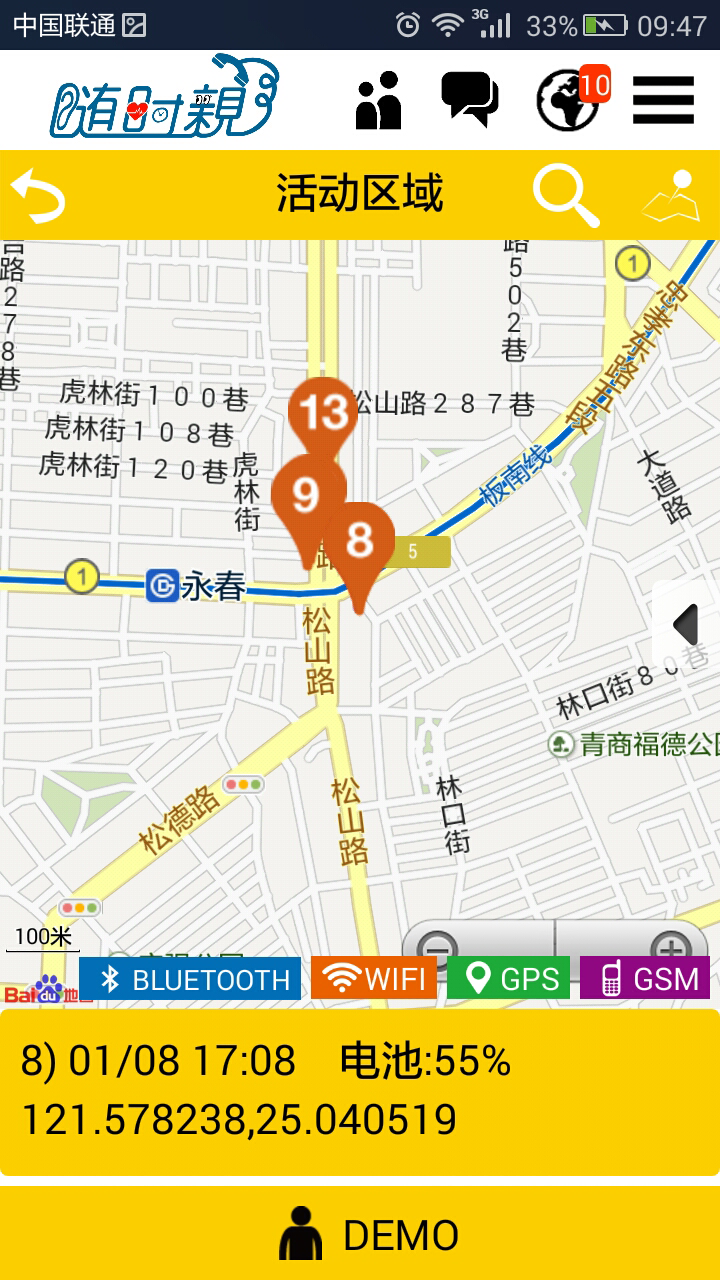Zoom out the map
This screenshot has width=720, height=1280.
pos(438,947)
